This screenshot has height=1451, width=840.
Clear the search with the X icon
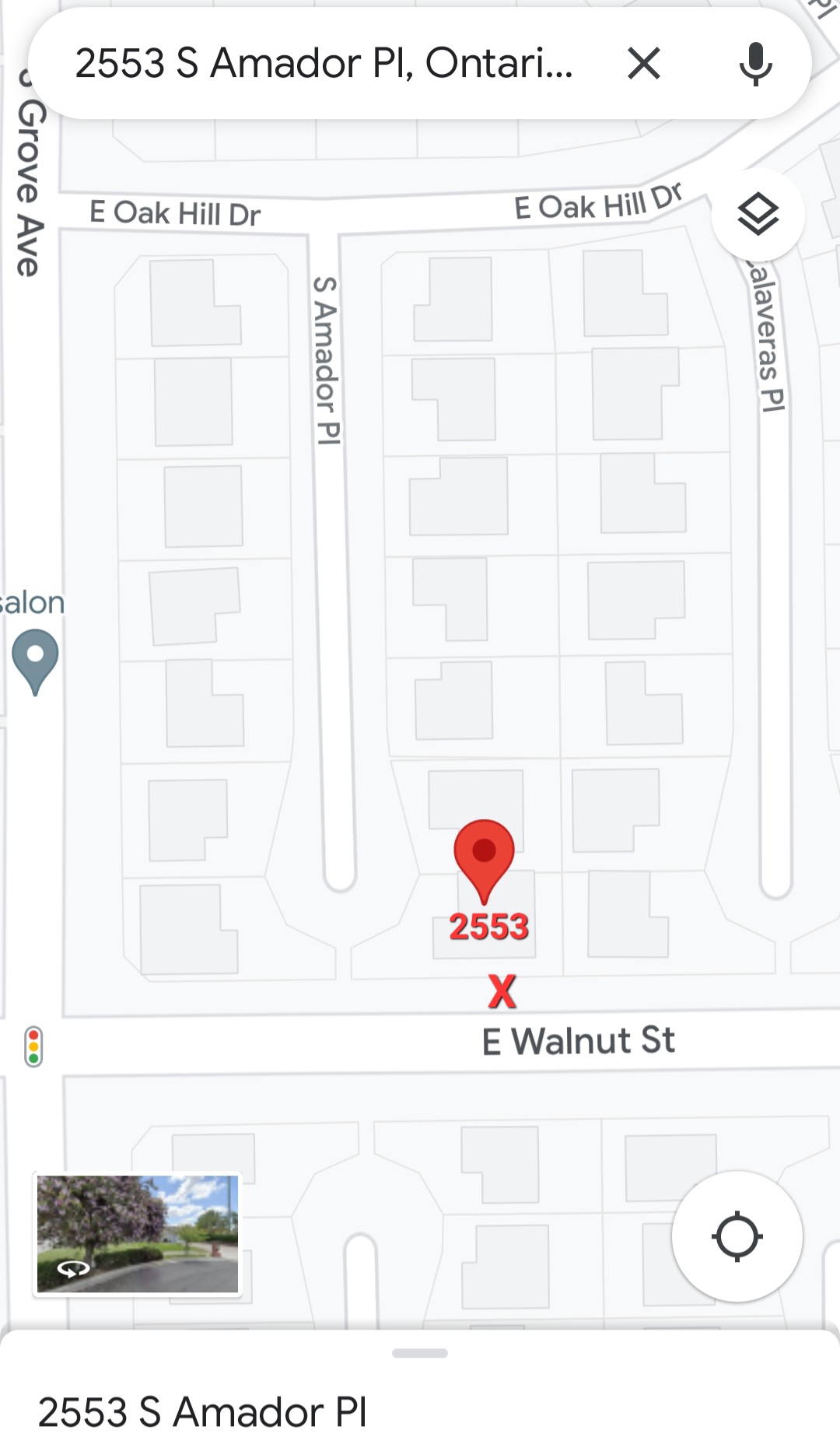[x=644, y=63]
